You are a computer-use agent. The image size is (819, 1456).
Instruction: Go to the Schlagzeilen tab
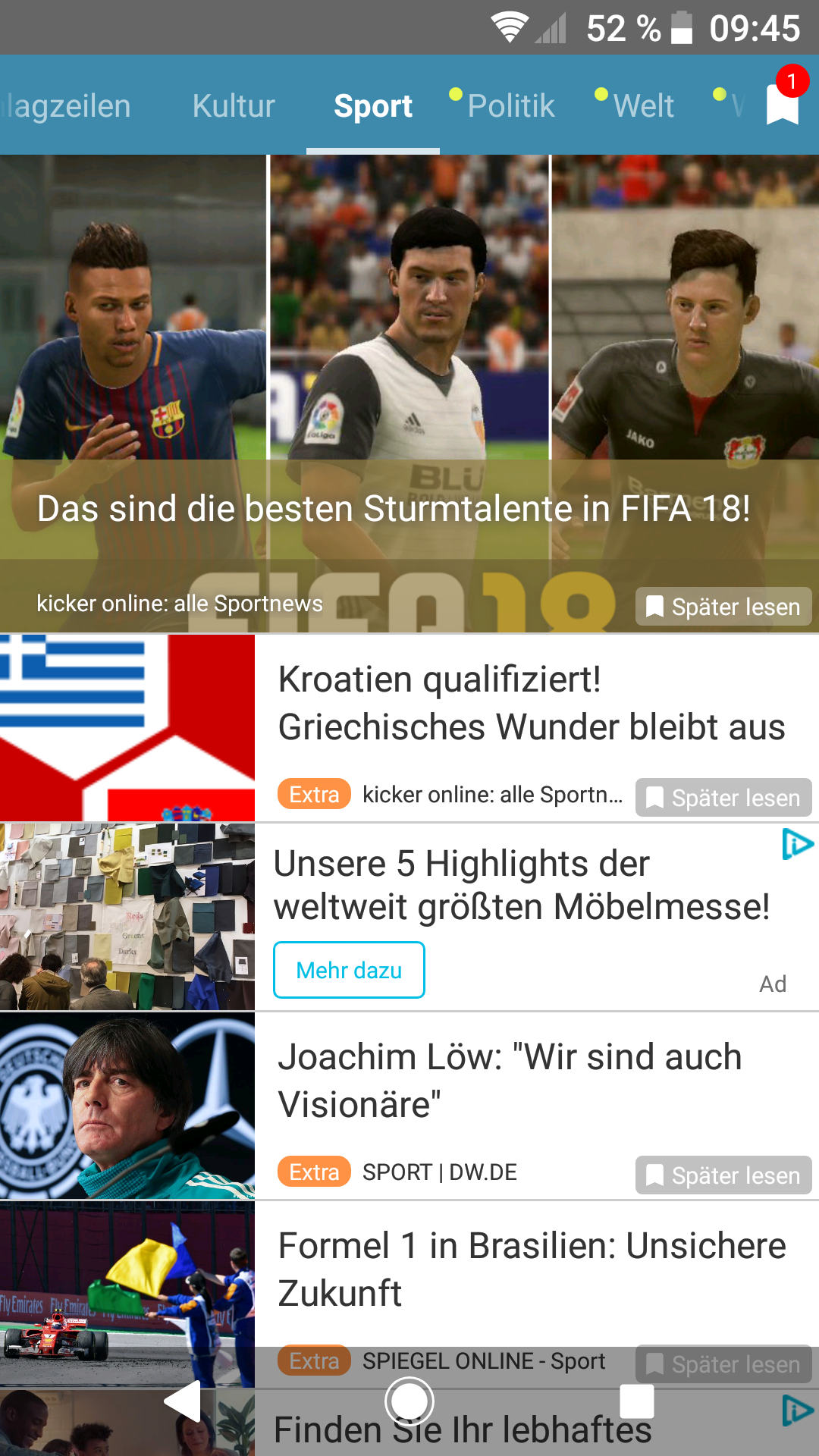pos(67,106)
